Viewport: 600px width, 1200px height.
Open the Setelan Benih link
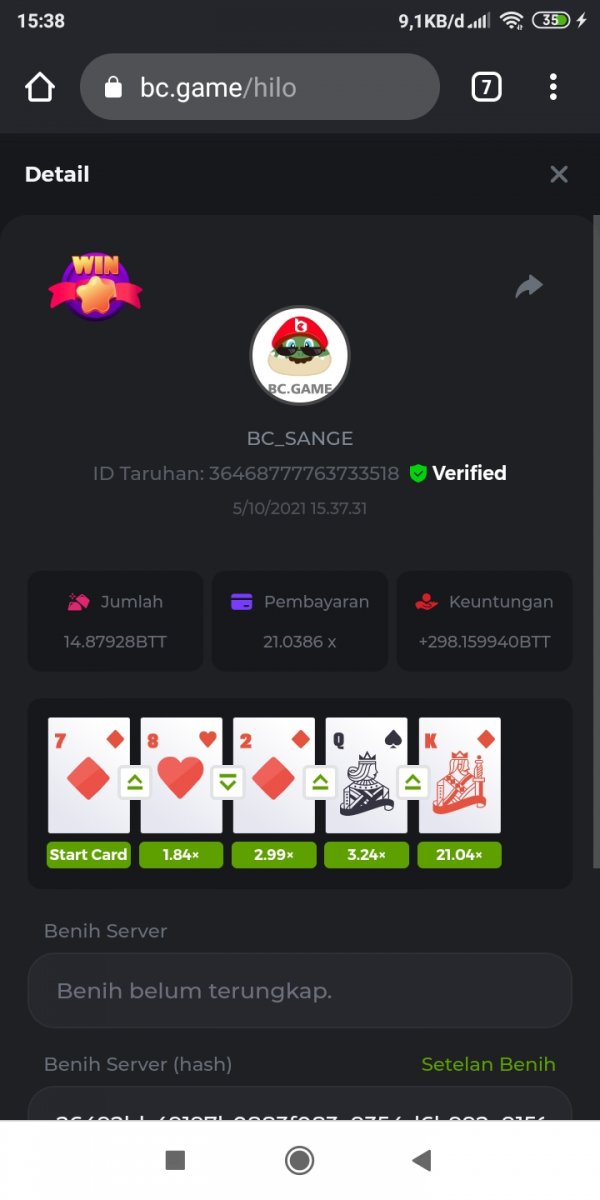[488, 1064]
